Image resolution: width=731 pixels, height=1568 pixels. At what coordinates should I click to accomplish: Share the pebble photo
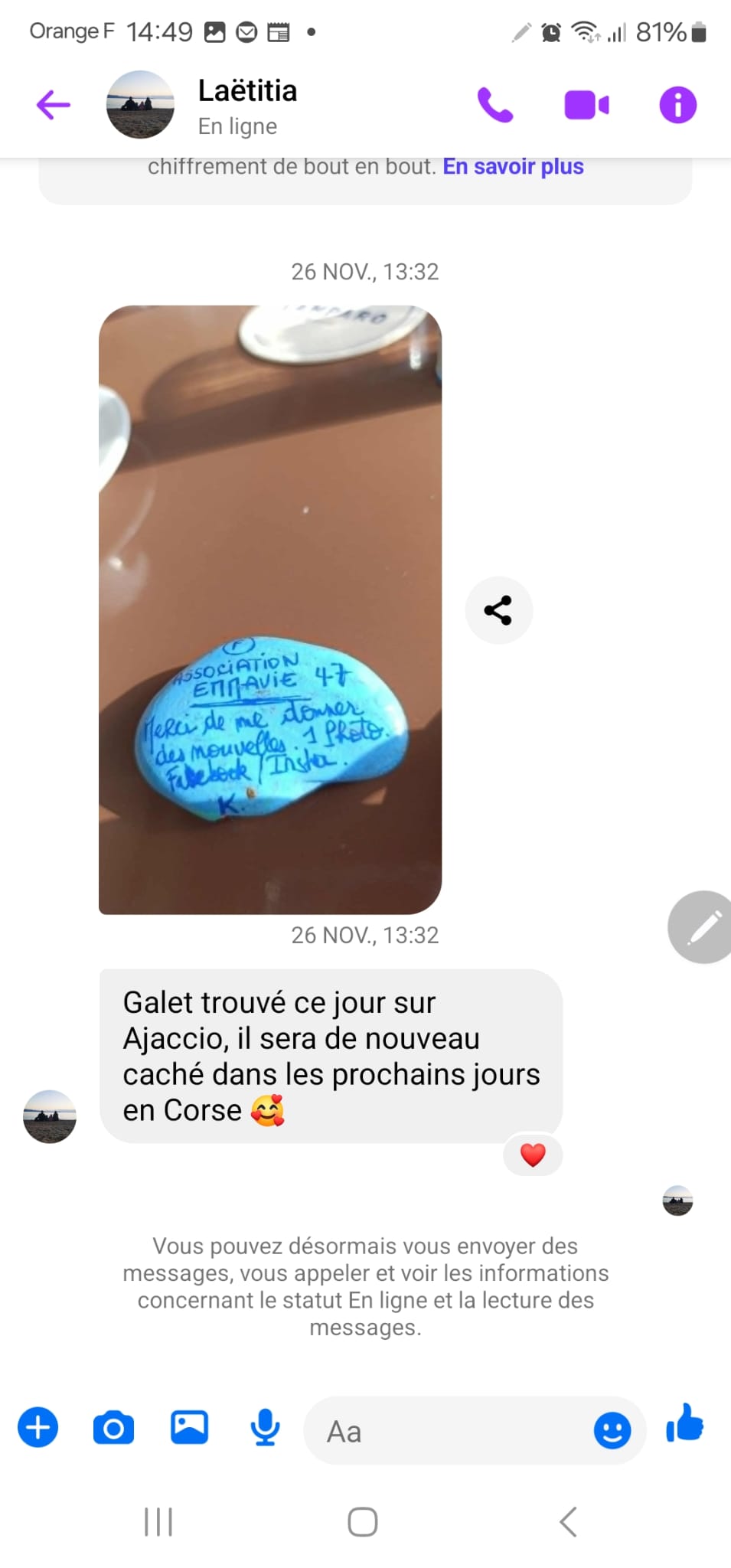(x=498, y=610)
